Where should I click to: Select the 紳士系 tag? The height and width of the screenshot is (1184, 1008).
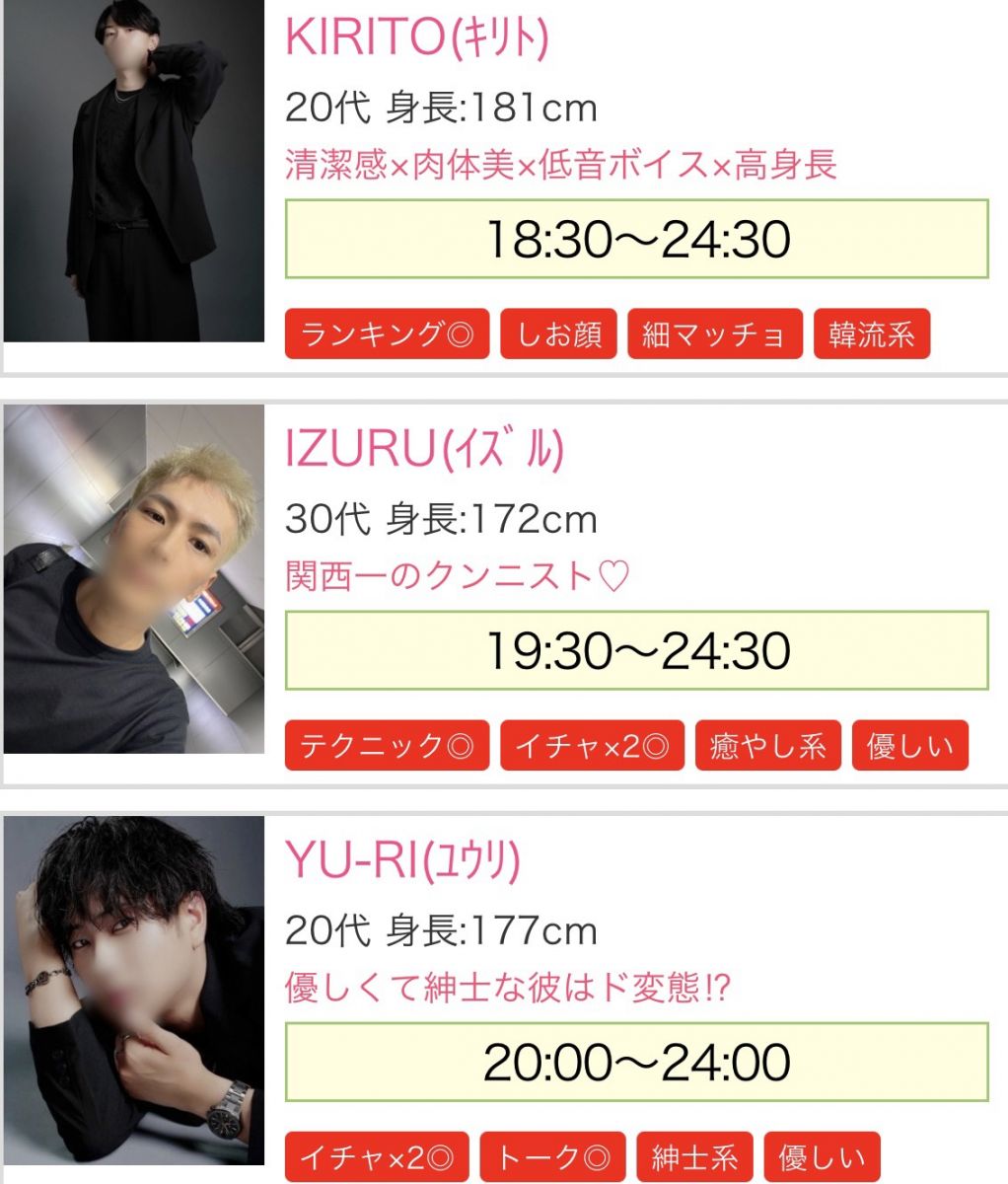(694, 1156)
